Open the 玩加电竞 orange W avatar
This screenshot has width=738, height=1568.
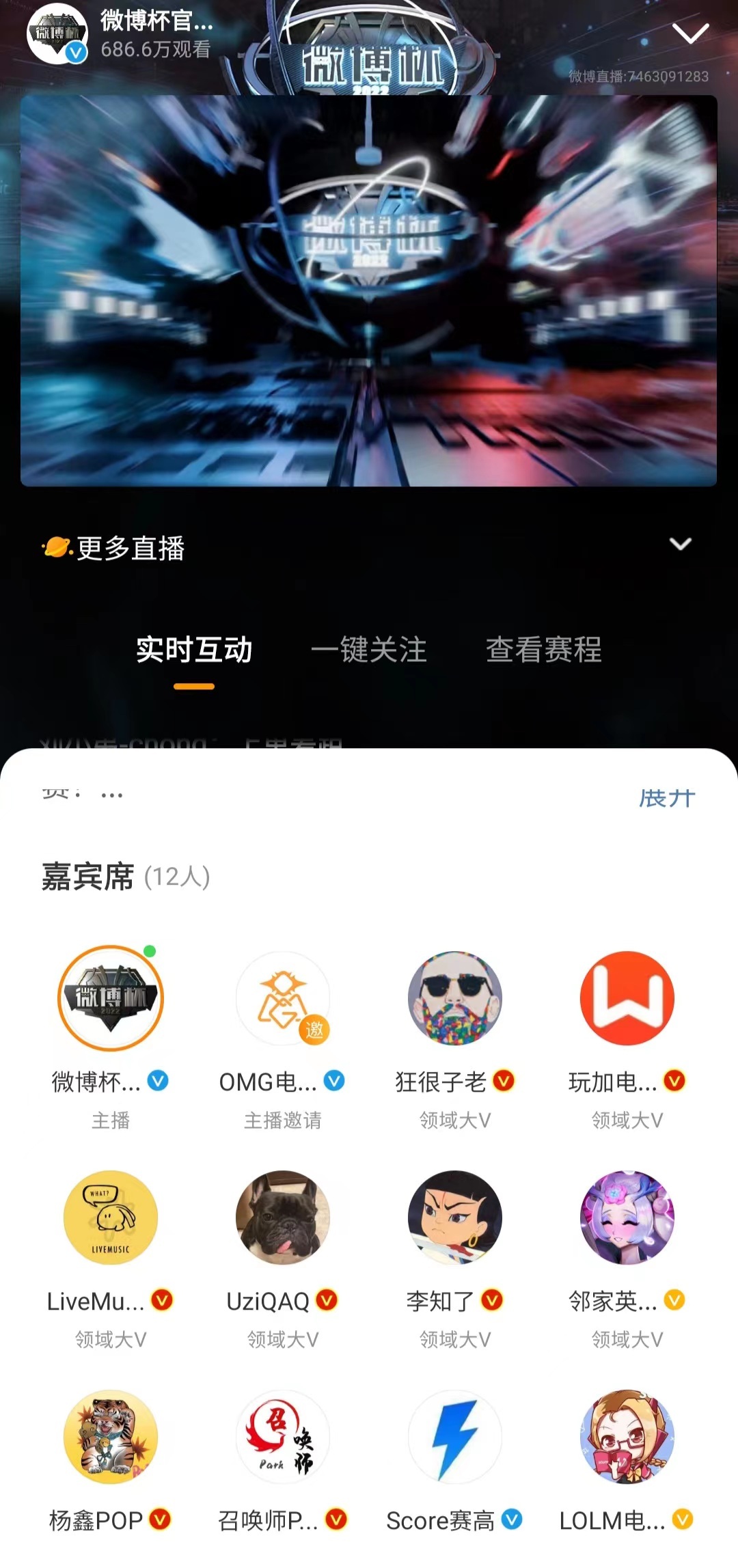coord(625,998)
